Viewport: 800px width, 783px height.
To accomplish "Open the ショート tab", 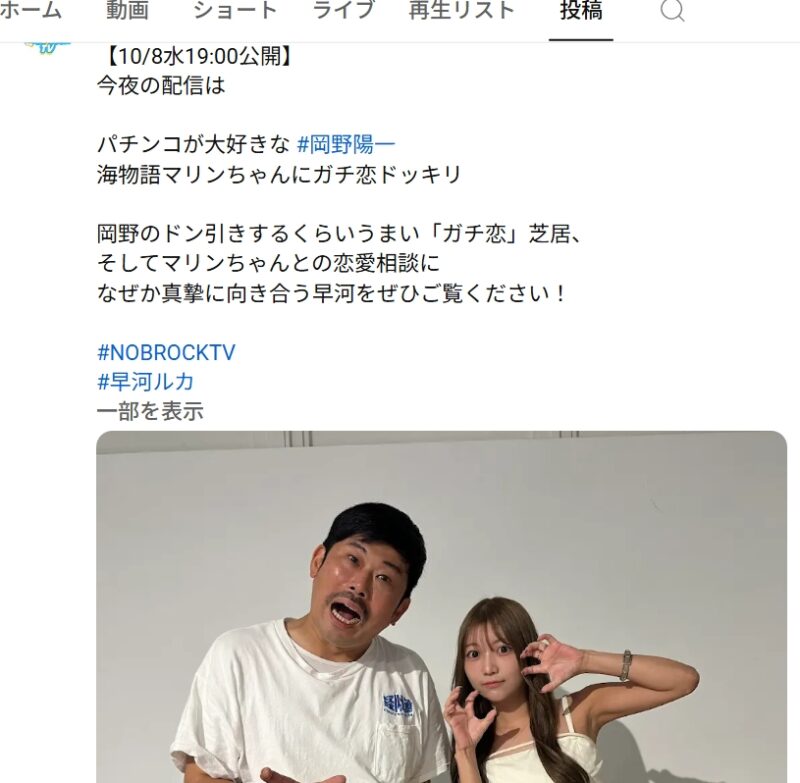I will pos(234,12).
